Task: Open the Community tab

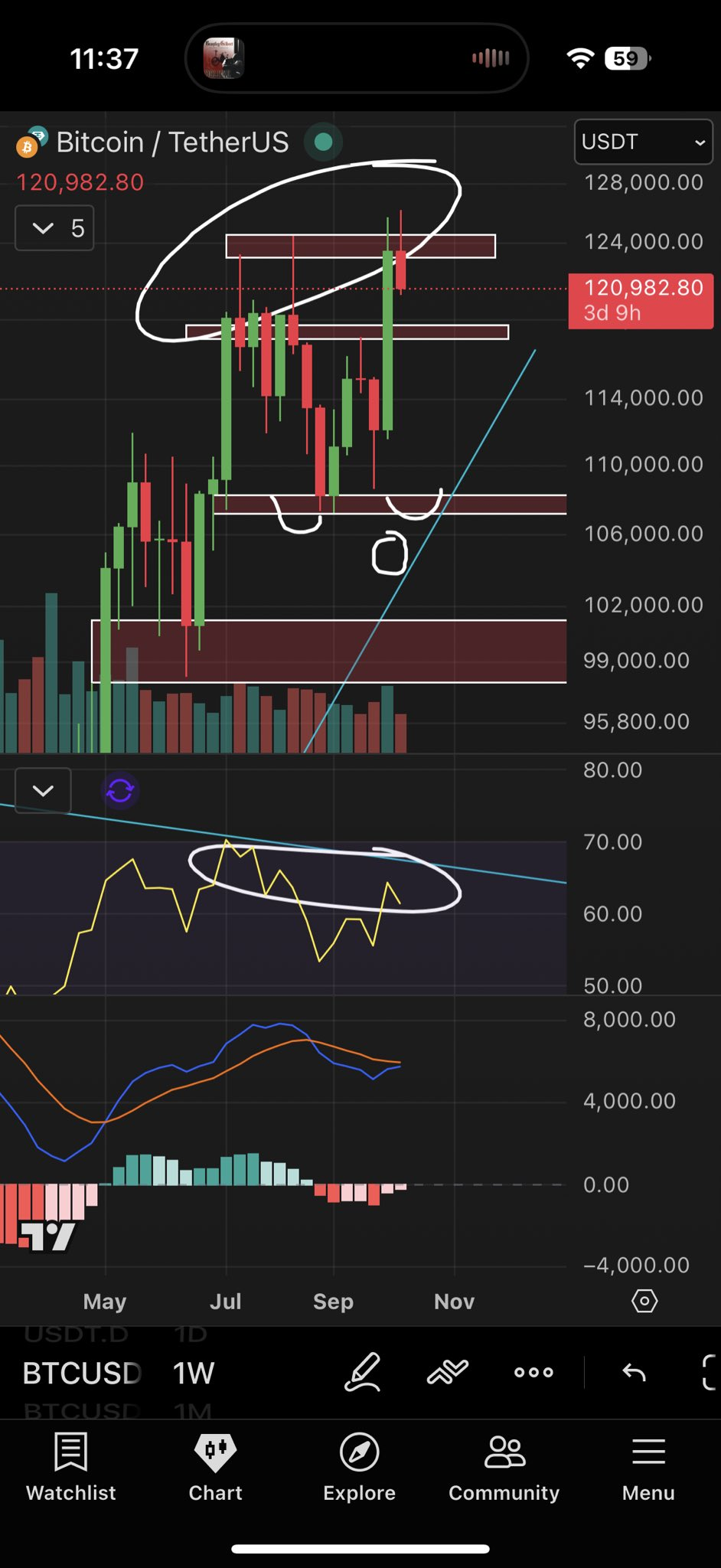Action: (x=504, y=1468)
